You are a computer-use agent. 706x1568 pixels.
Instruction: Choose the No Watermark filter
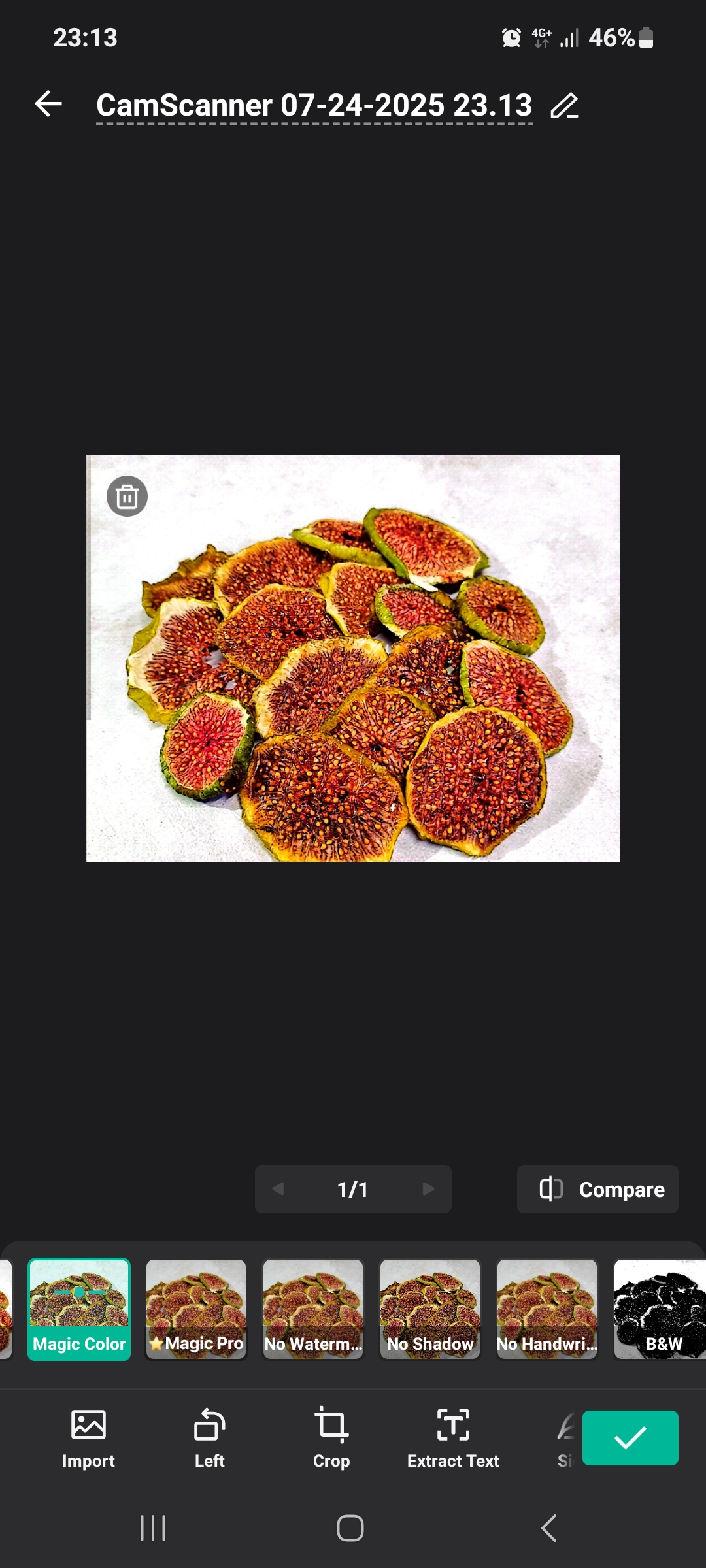click(x=313, y=1309)
